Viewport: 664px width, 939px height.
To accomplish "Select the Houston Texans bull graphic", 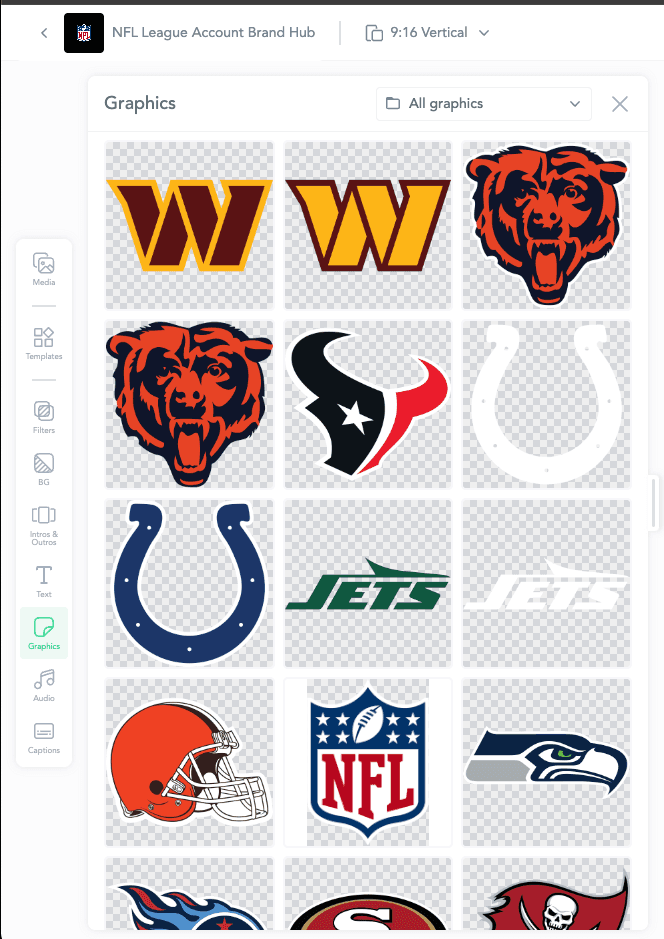I will click(x=368, y=404).
